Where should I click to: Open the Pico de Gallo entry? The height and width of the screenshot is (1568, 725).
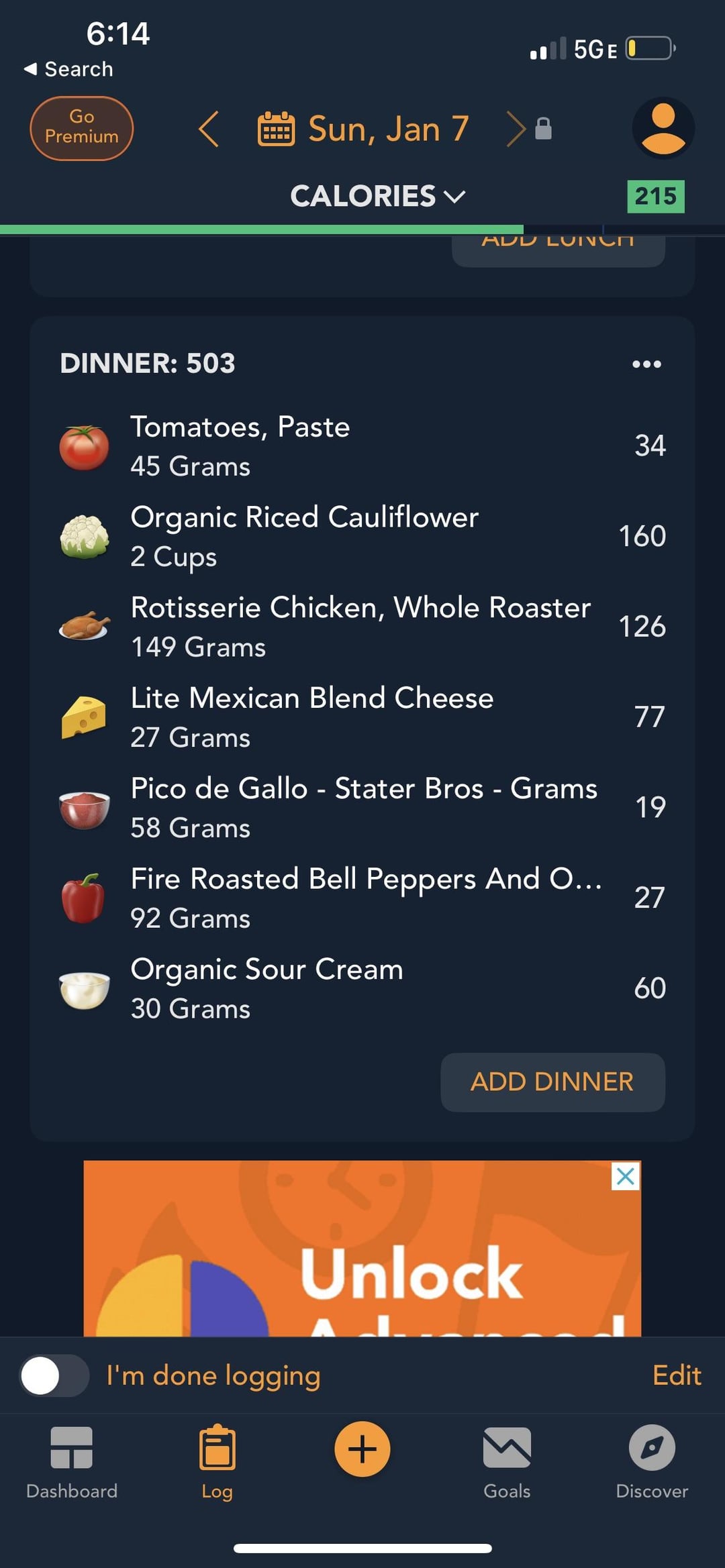[x=362, y=808]
